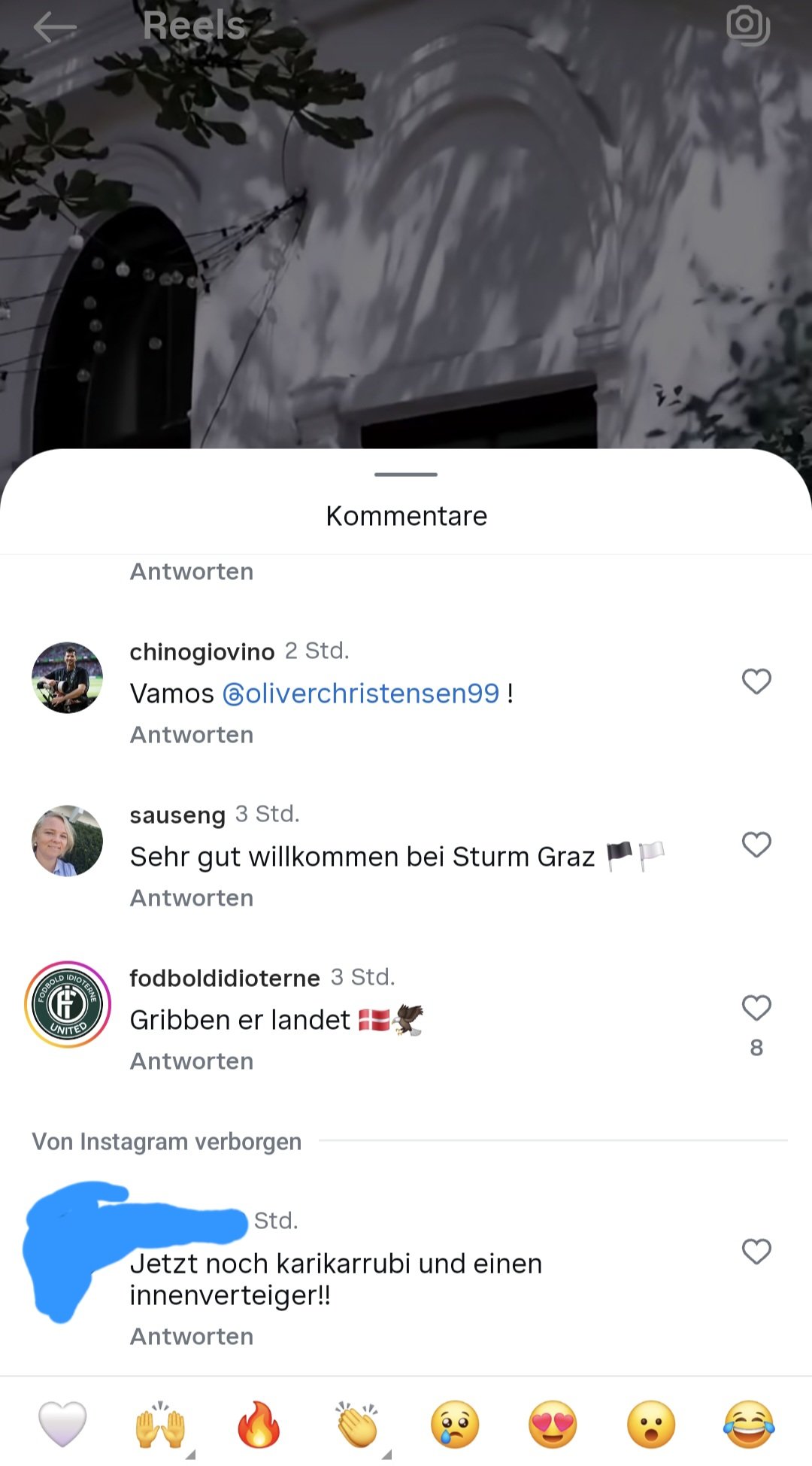
Task: Choose the laughing tears emoji
Action: click(x=749, y=1424)
